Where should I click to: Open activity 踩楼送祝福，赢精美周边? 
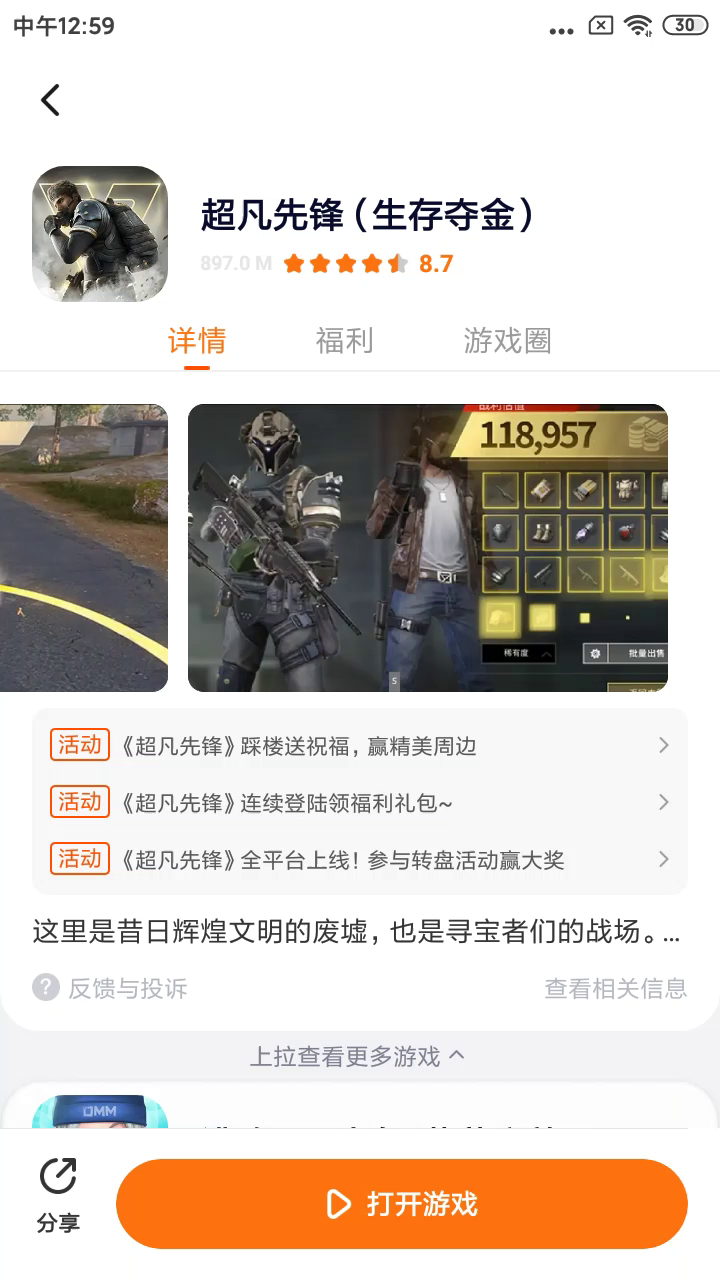360,745
